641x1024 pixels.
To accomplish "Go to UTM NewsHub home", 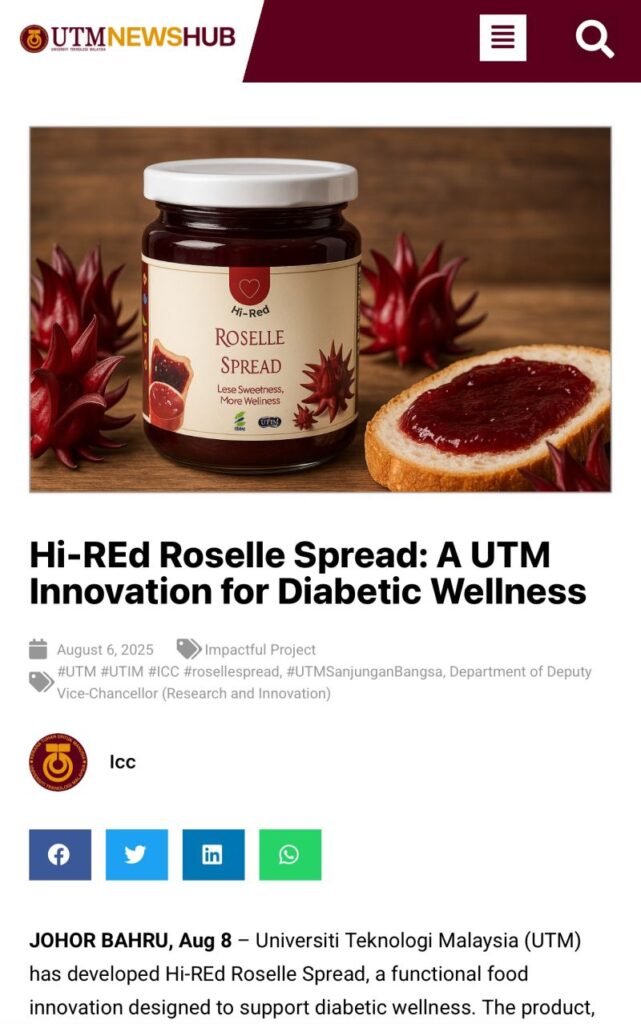I will click(x=127, y=38).
